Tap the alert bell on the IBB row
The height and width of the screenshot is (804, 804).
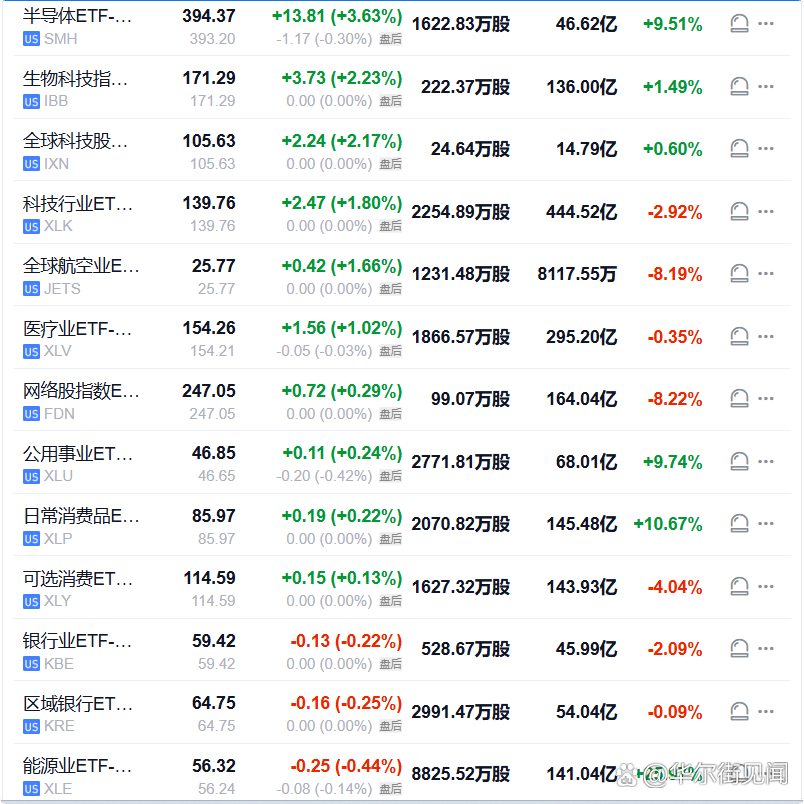(x=739, y=87)
